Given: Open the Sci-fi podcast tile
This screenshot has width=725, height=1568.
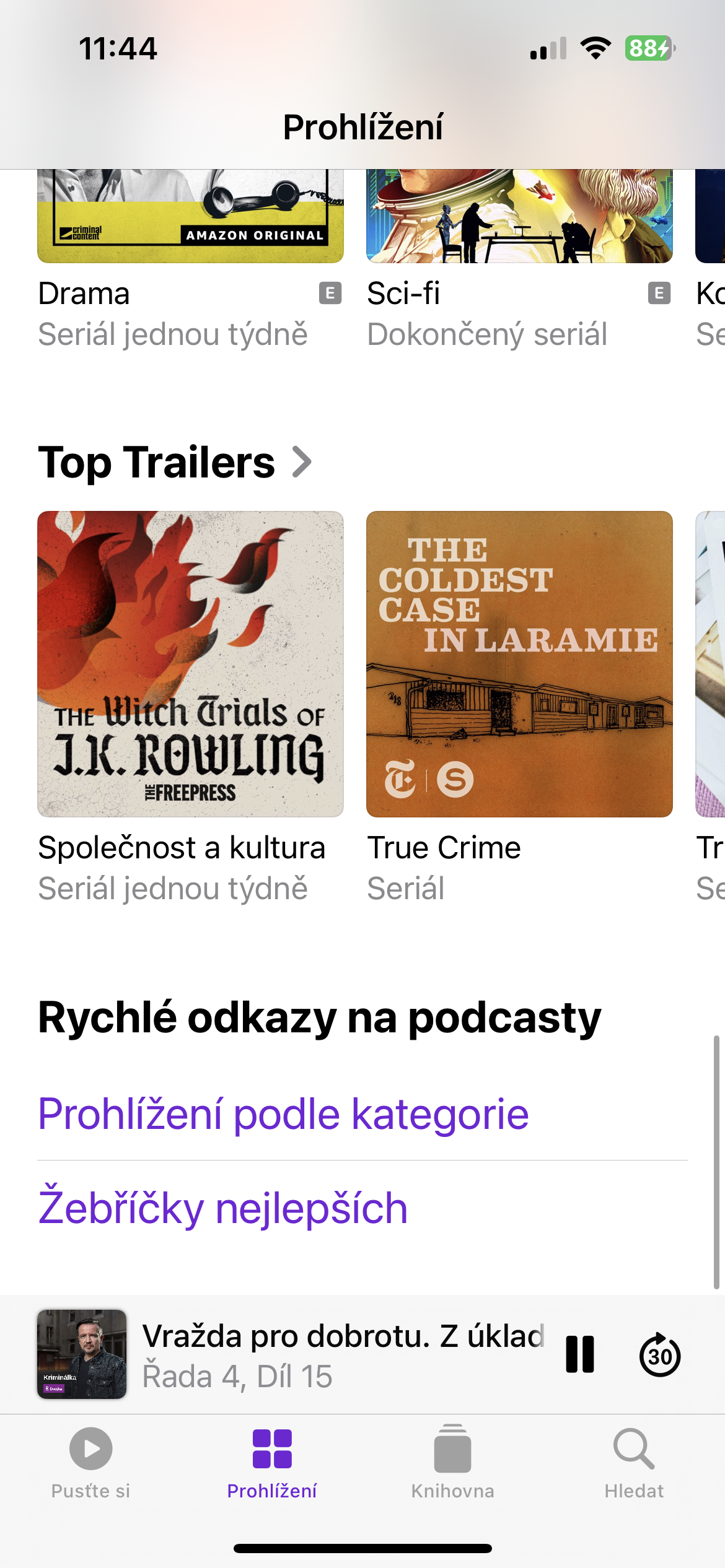Looking at the screenshot, I should (x=519, y=217).
